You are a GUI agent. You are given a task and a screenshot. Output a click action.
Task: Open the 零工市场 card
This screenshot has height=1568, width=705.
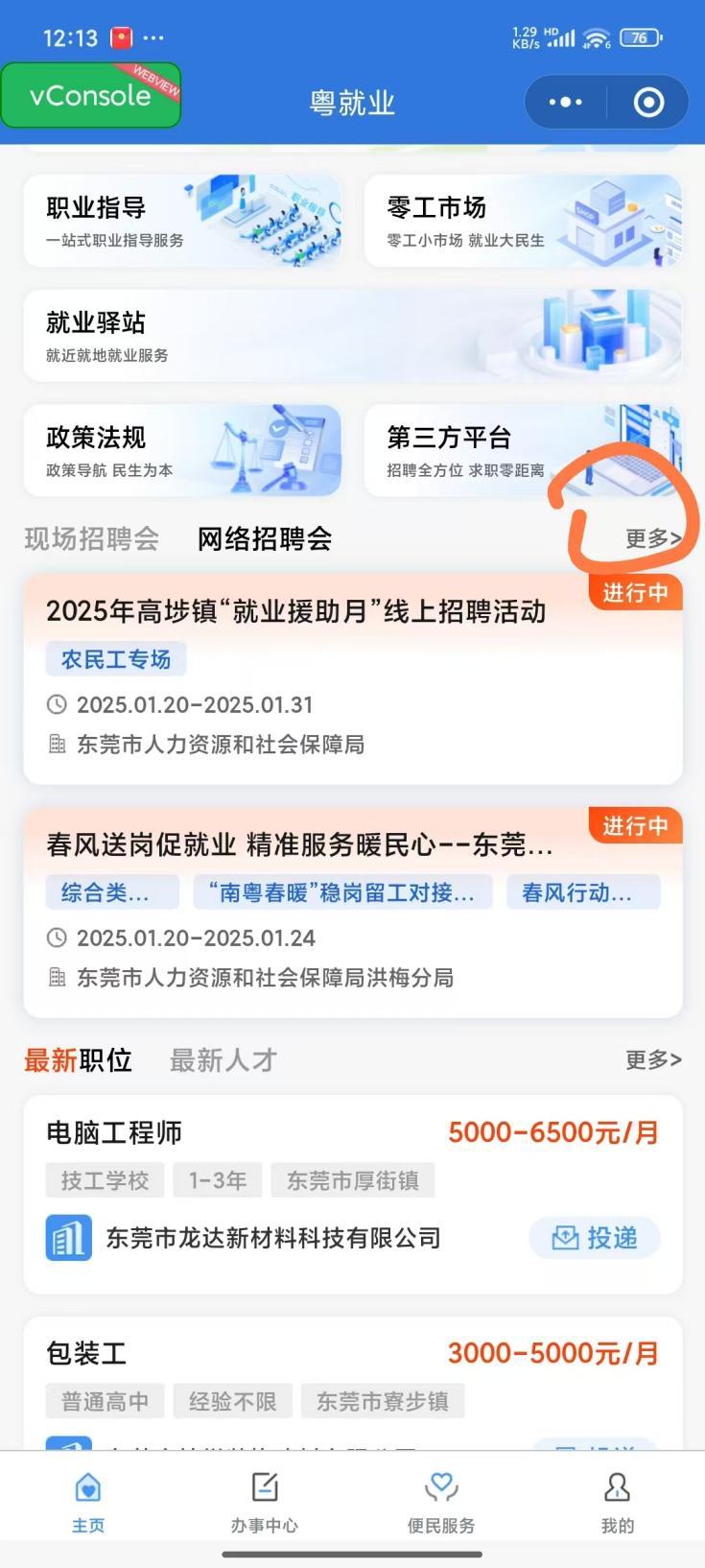click(x=523, y=221)
